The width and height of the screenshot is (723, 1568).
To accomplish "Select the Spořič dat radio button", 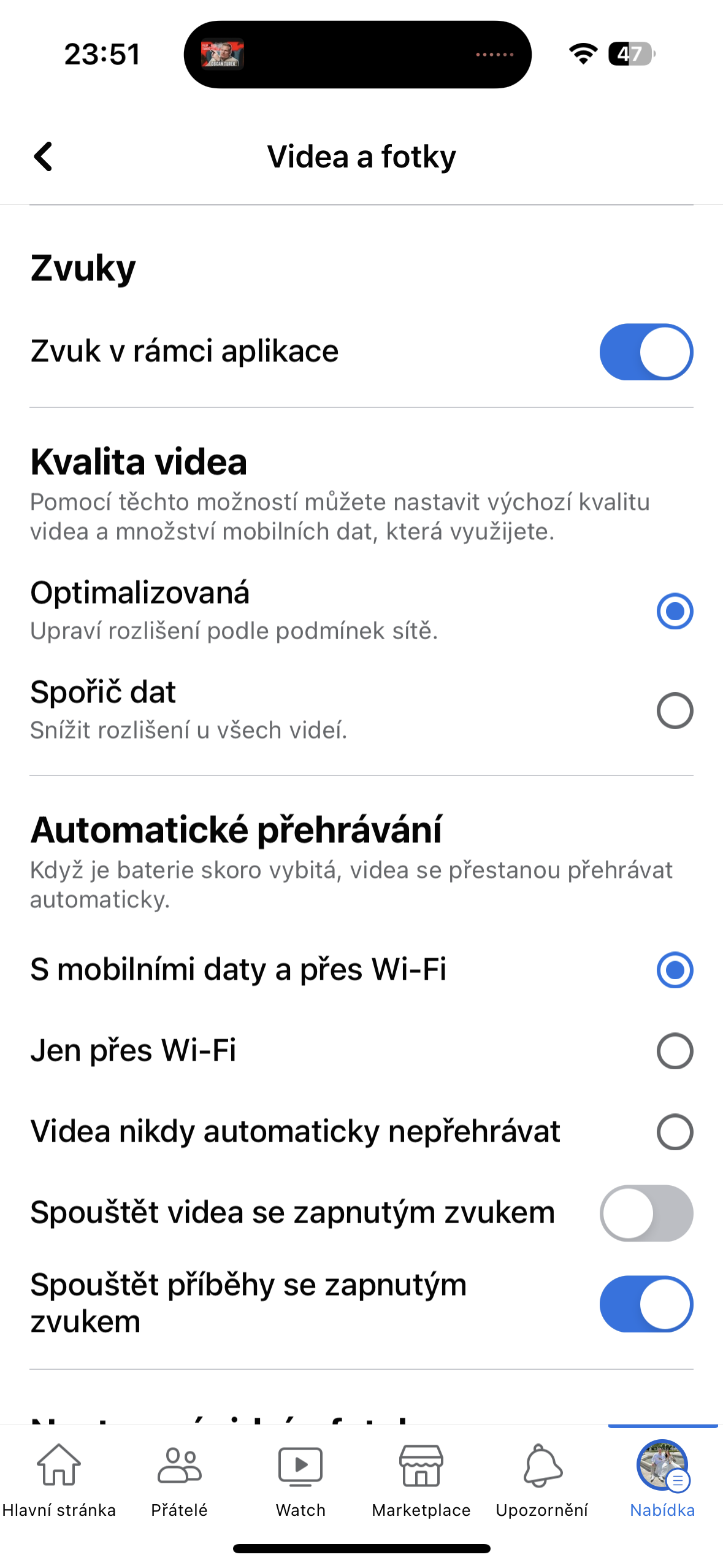I will tap(675, 710).
